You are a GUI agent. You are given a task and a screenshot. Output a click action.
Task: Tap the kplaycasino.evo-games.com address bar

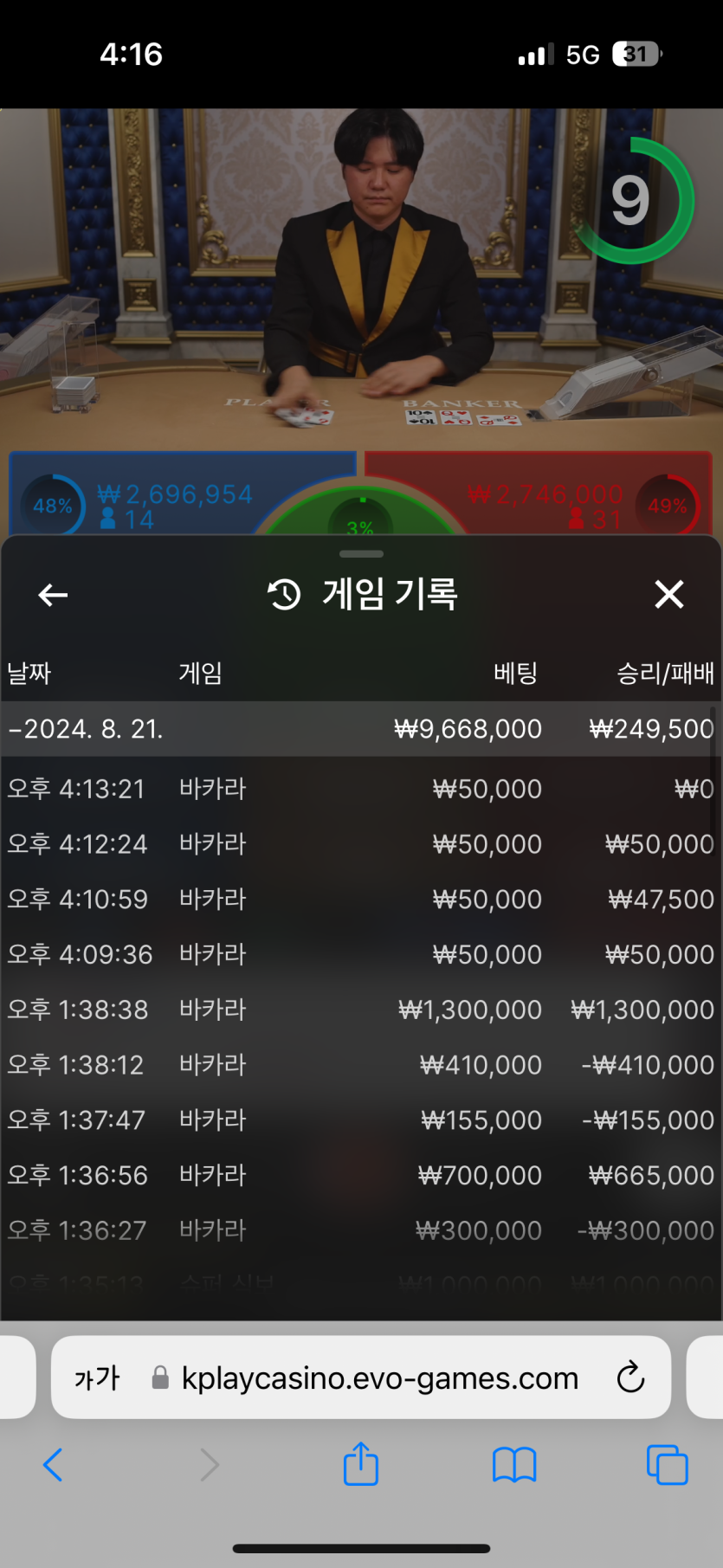pos(379,1378)
